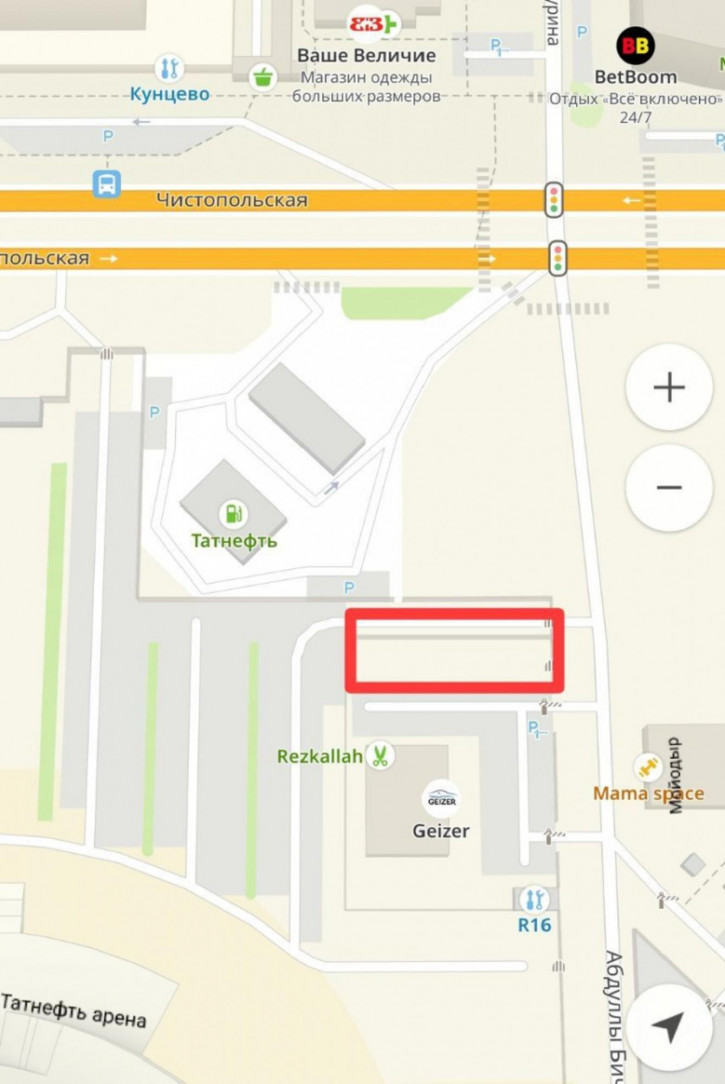Viewport: 725px width, 1084px height.
Task: Zoom in on the map
Action: click(x=669, y=388)
